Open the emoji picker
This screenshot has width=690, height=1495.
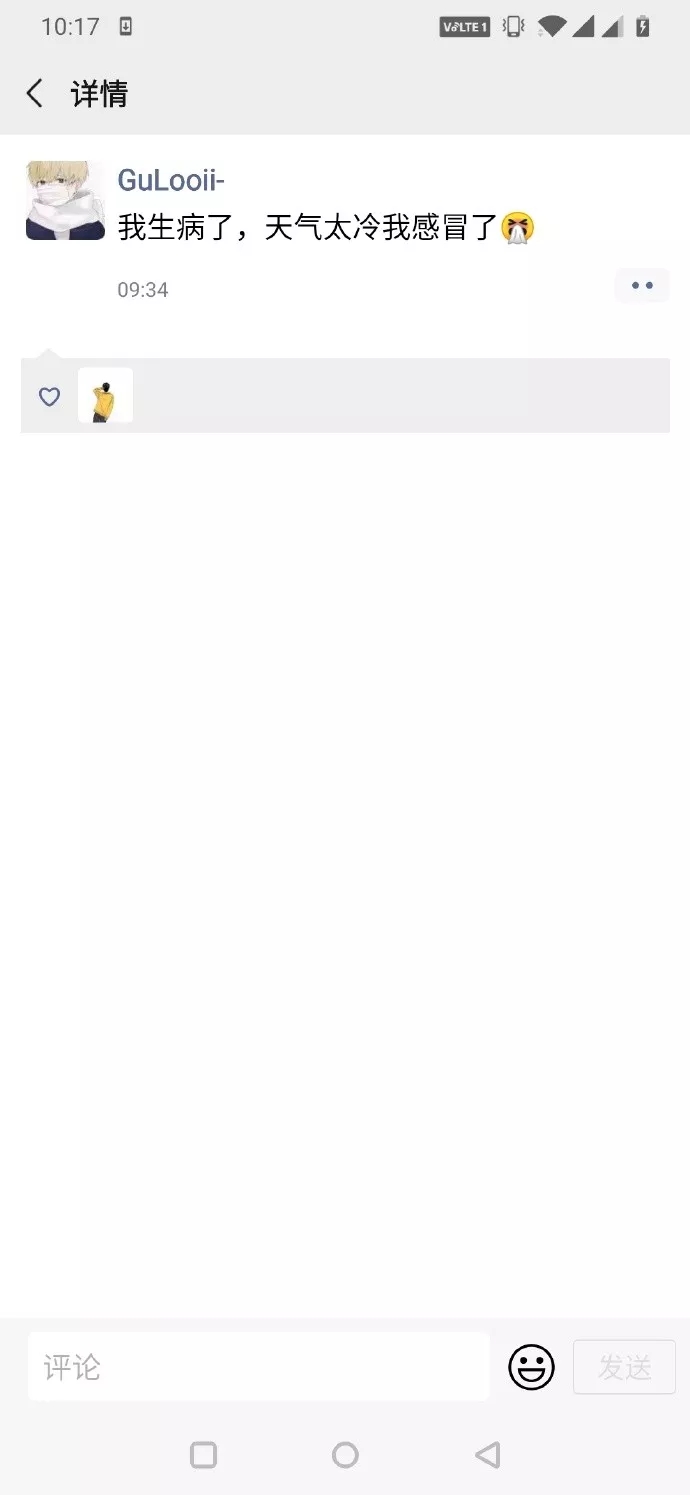point(531,1367)
